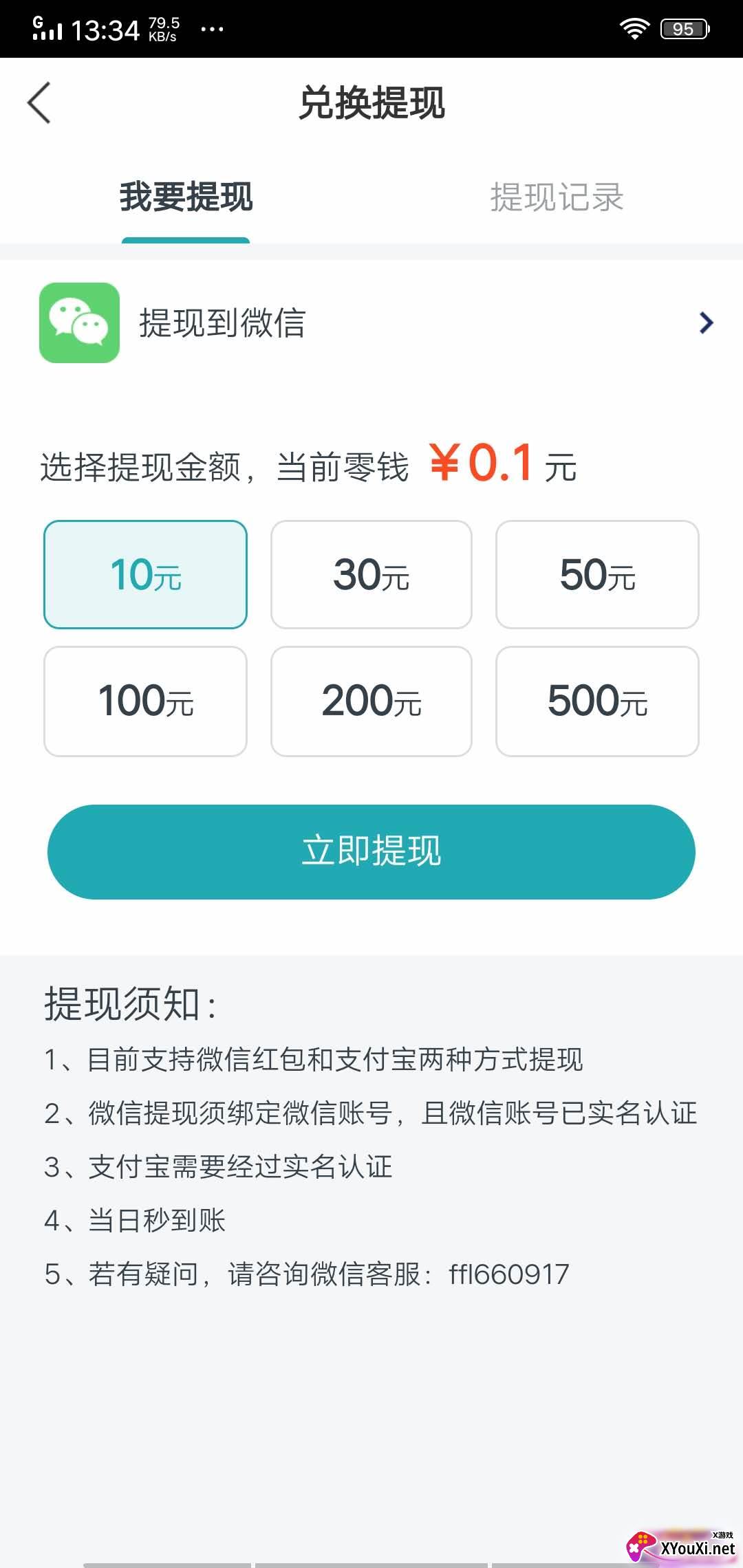Tap the battery indicator showing 95
This screenshot has height=1568, width=743.
click(683, 28)
